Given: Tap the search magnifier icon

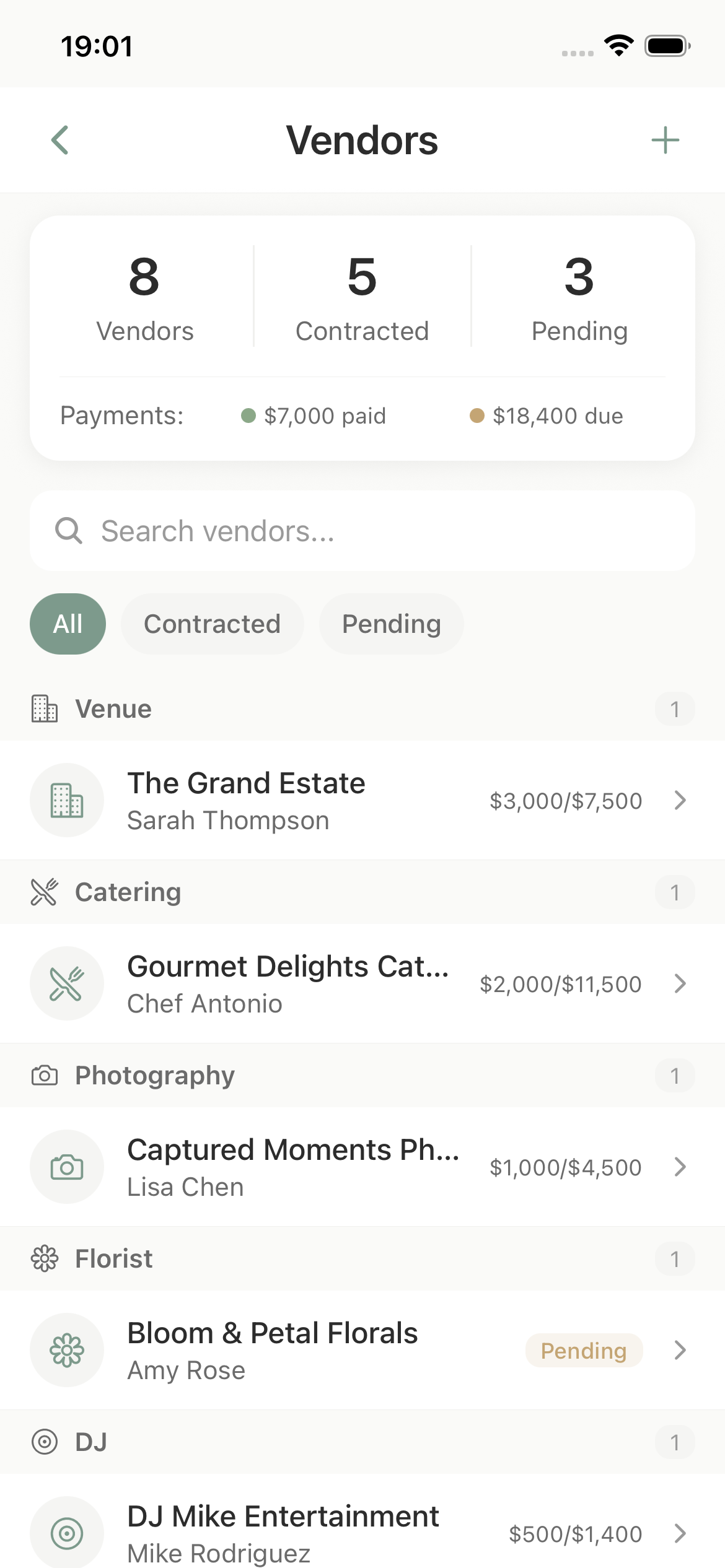Looking at the screenshot, I should point(69,531).
